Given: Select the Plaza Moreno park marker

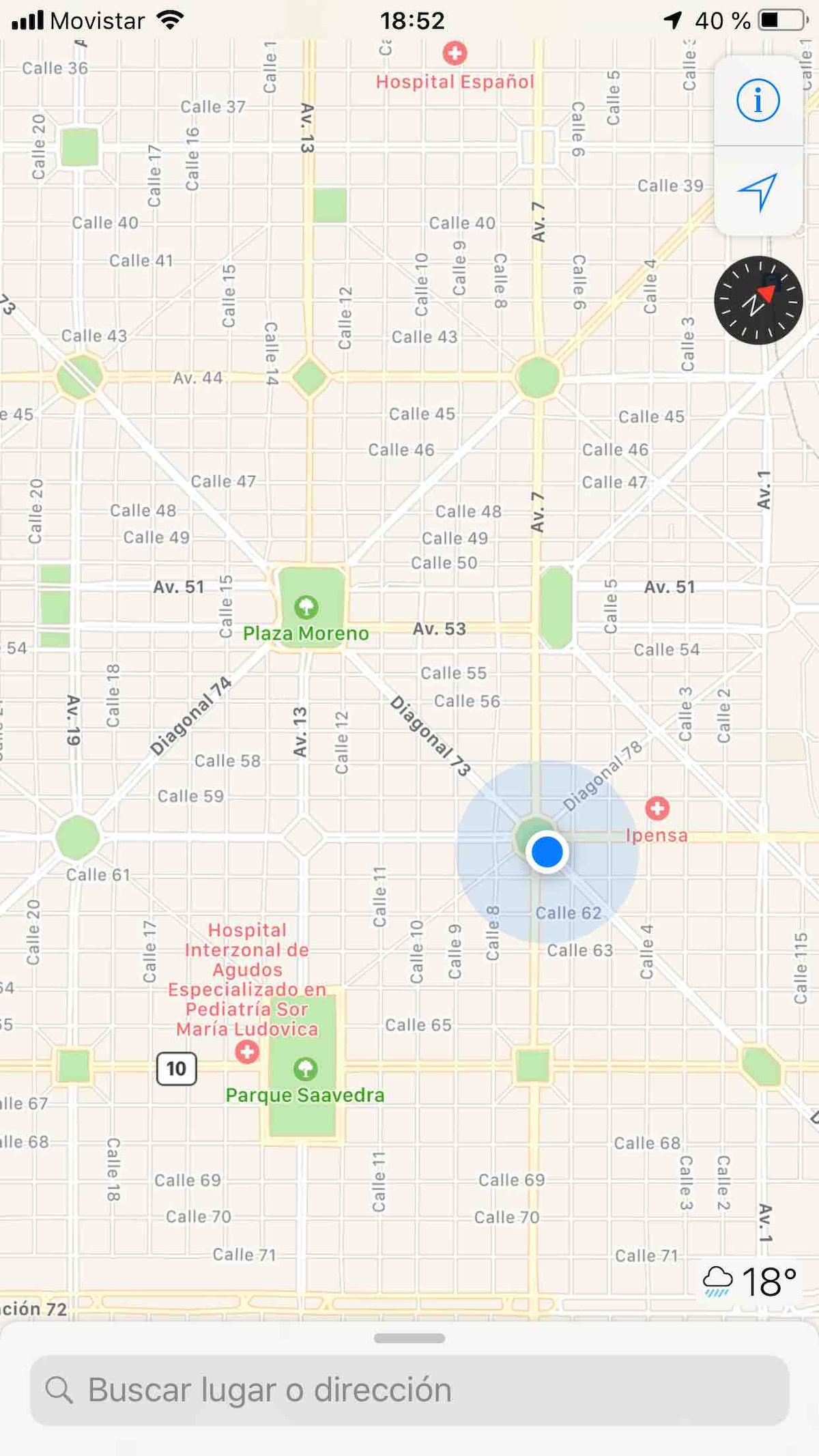Looking at the screenshot, I should [306, 606].
